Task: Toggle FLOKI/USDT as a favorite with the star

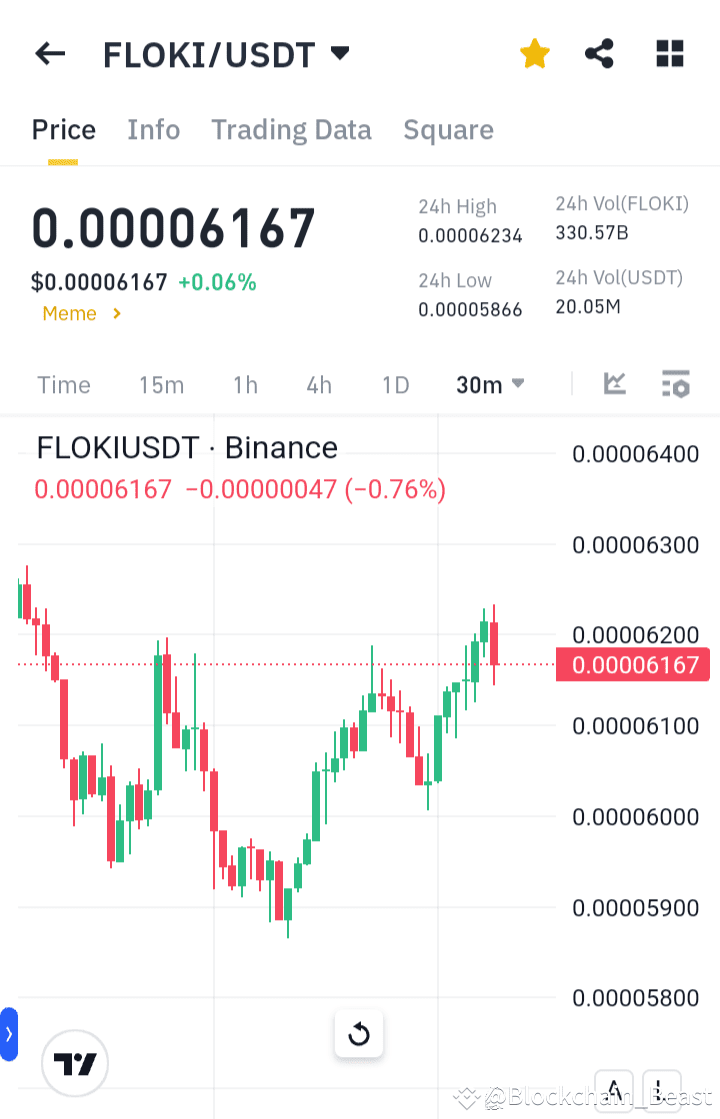Action: click(535, 54)
